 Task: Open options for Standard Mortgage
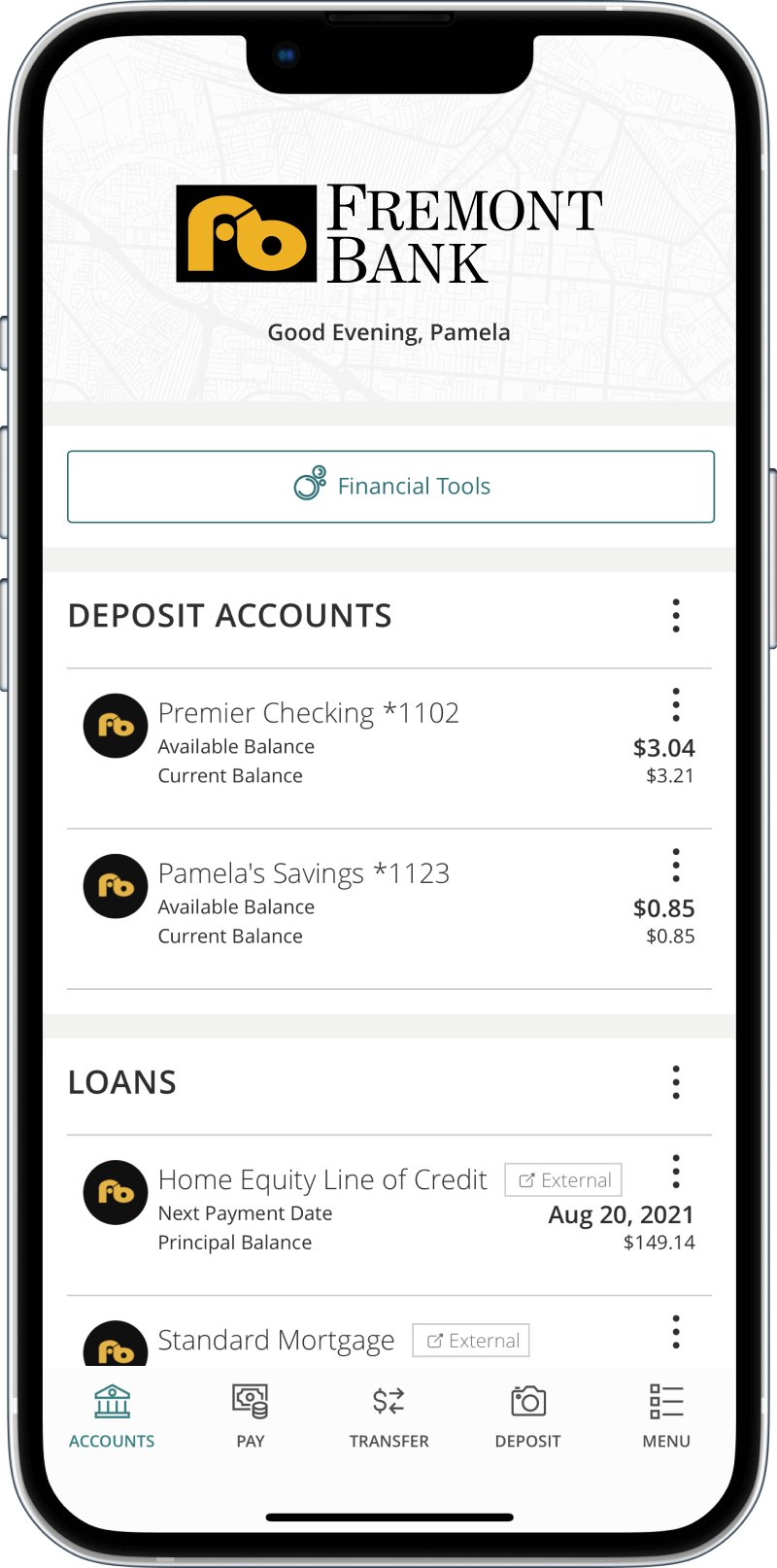point(676,1331)
